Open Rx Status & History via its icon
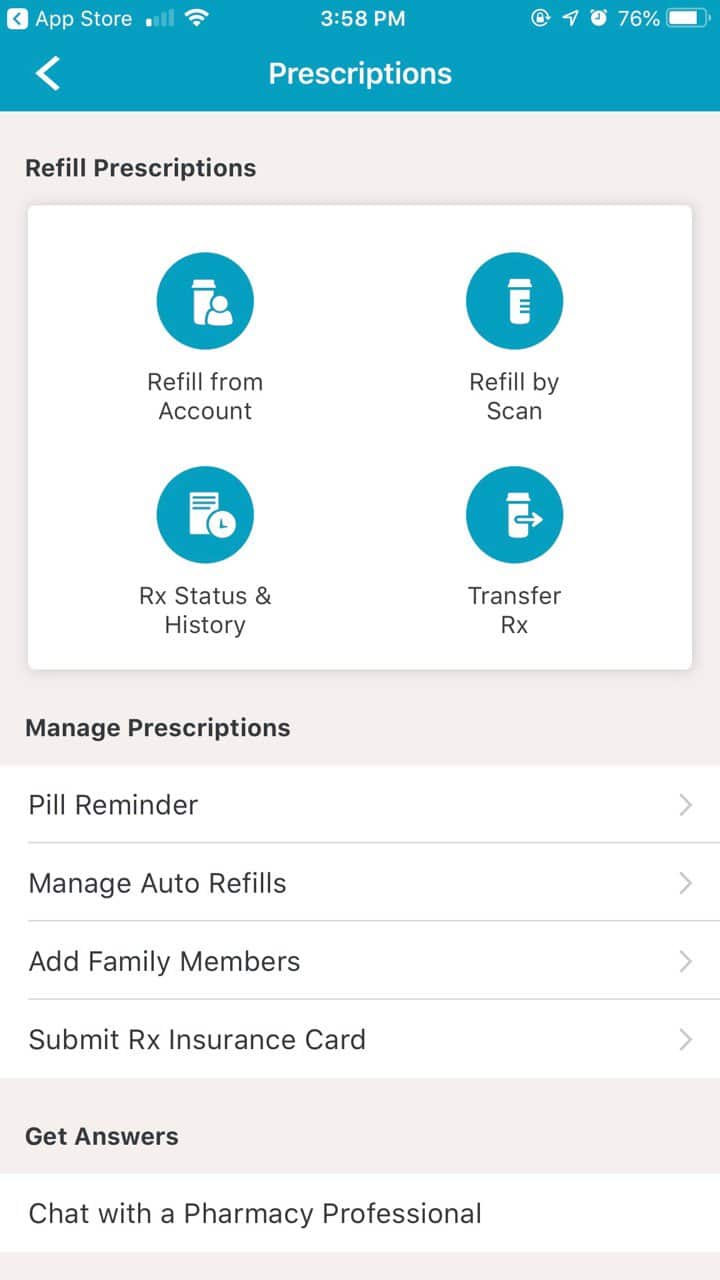Image resolution: width=720 pixels, height=1280 pixels. click(205, 514)
